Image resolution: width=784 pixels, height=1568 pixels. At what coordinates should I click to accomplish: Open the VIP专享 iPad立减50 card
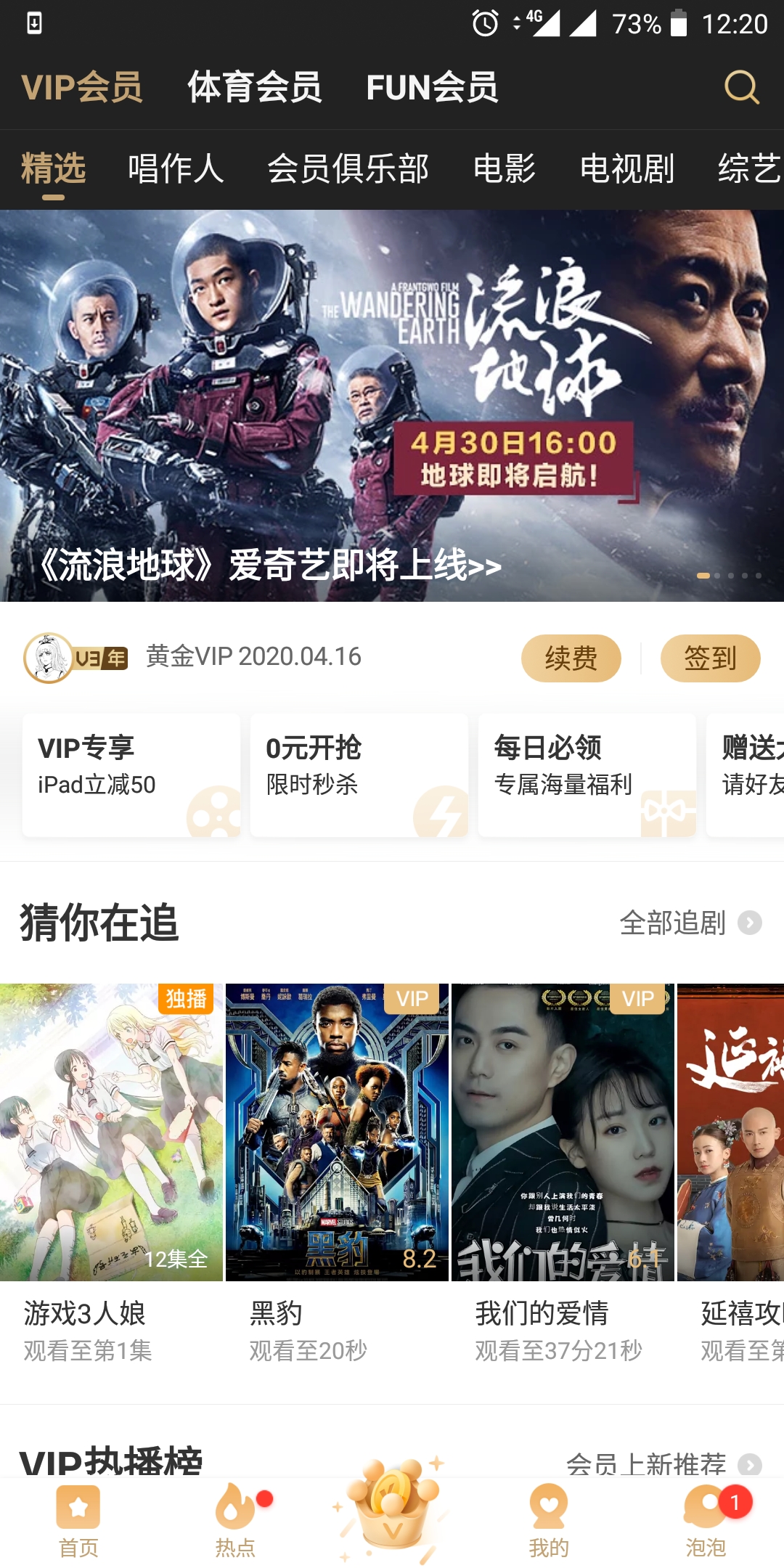(131, 775)
